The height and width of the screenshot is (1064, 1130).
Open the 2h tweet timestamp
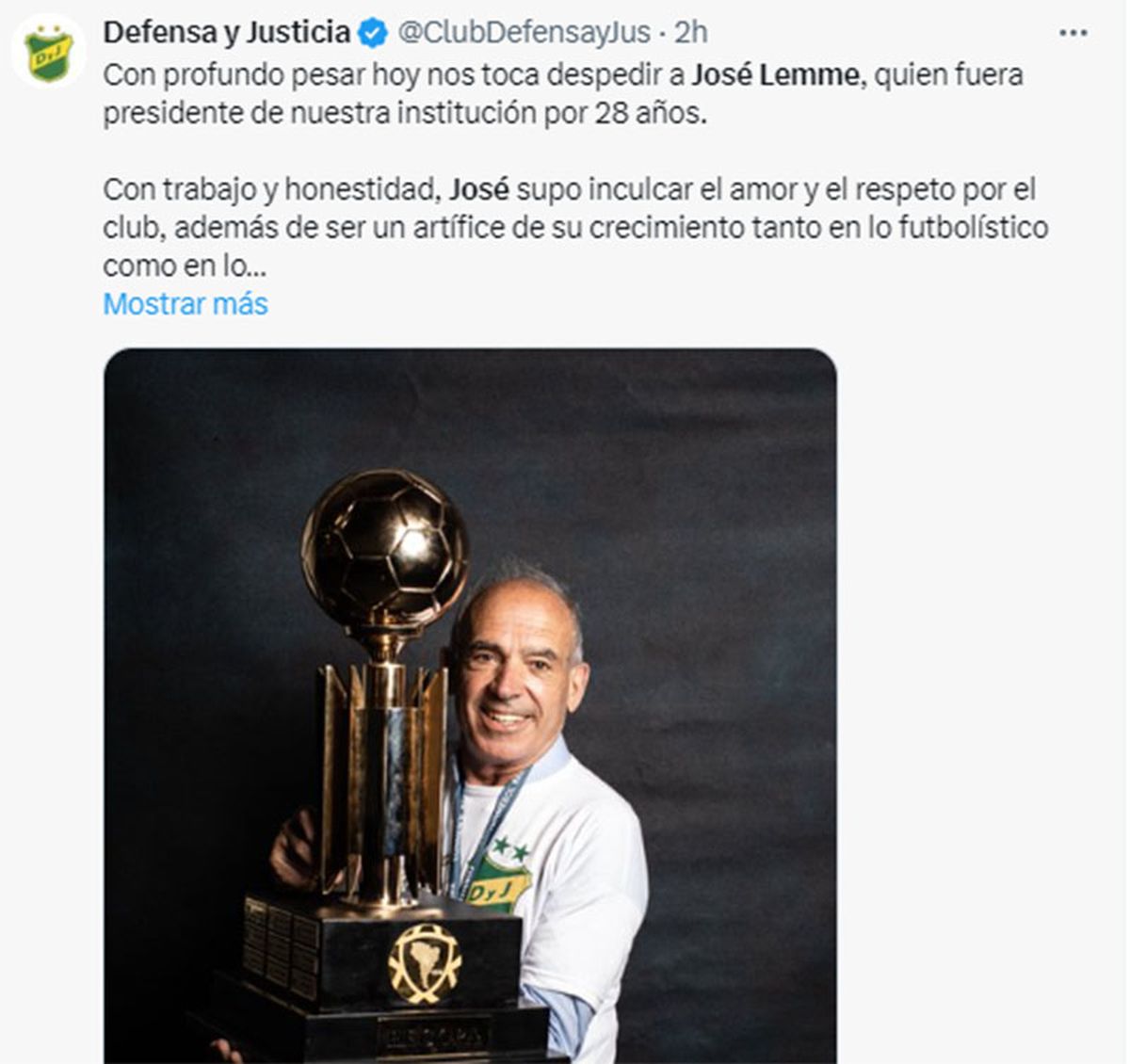(x=690, y=33)
